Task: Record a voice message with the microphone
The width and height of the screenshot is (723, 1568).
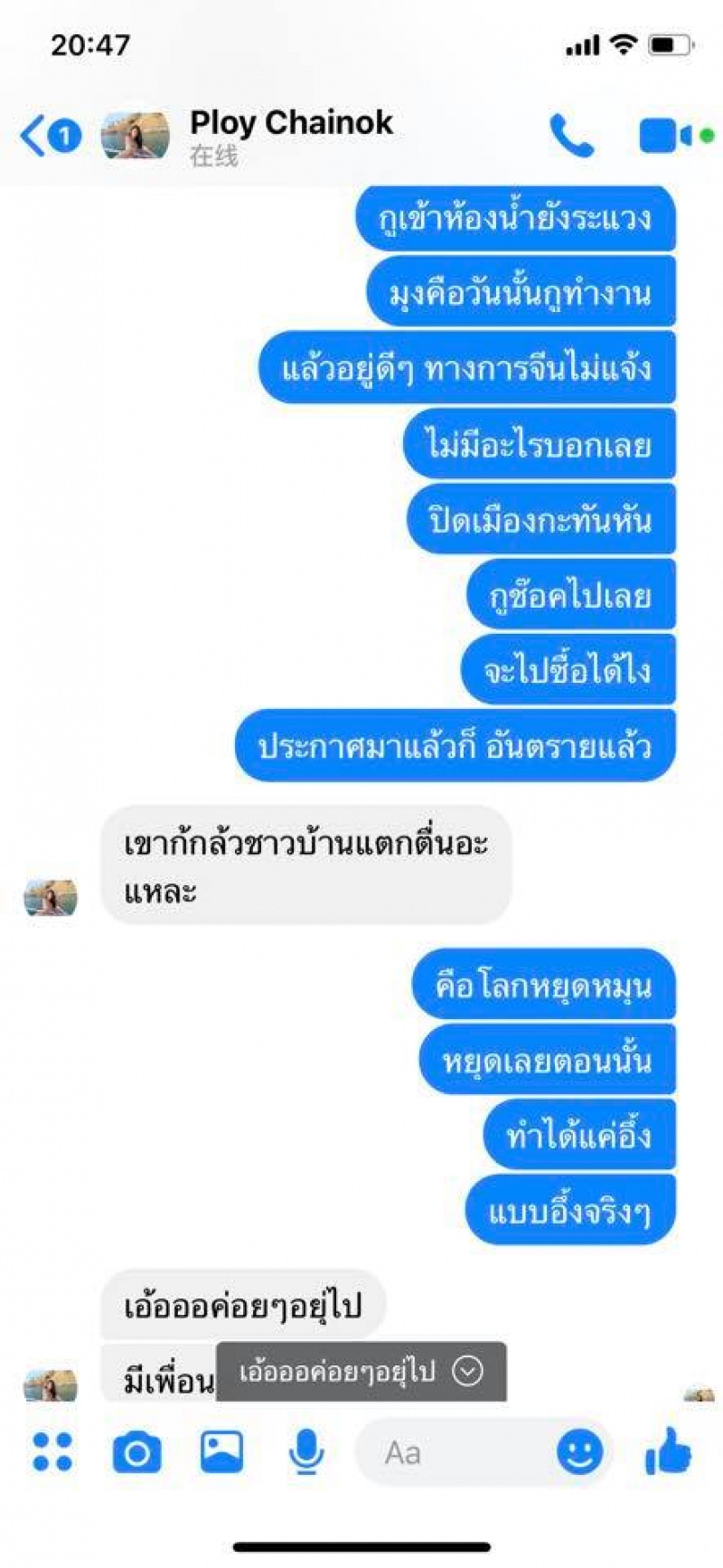Action: point(306,1452)
